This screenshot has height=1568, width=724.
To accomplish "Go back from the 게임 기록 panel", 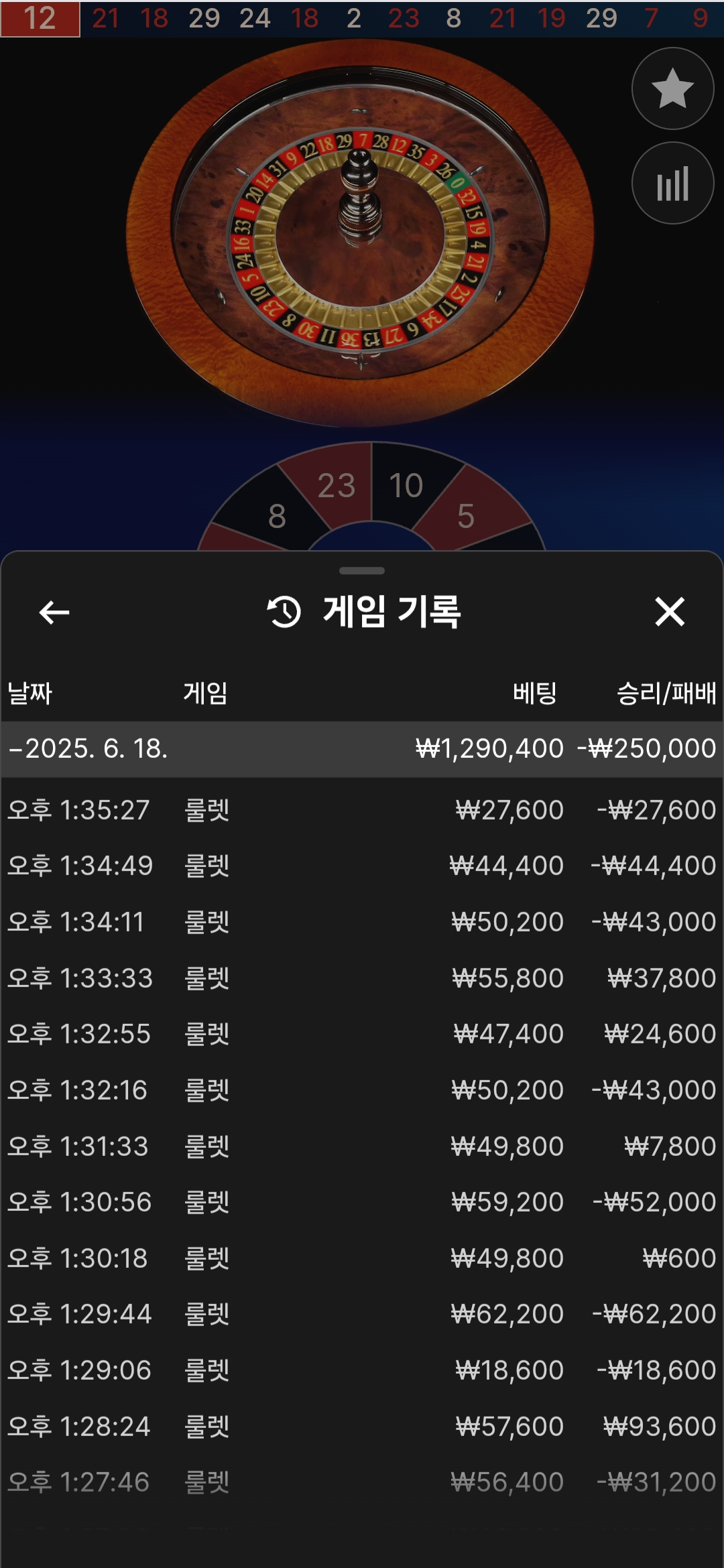I will tap(54, 612).
